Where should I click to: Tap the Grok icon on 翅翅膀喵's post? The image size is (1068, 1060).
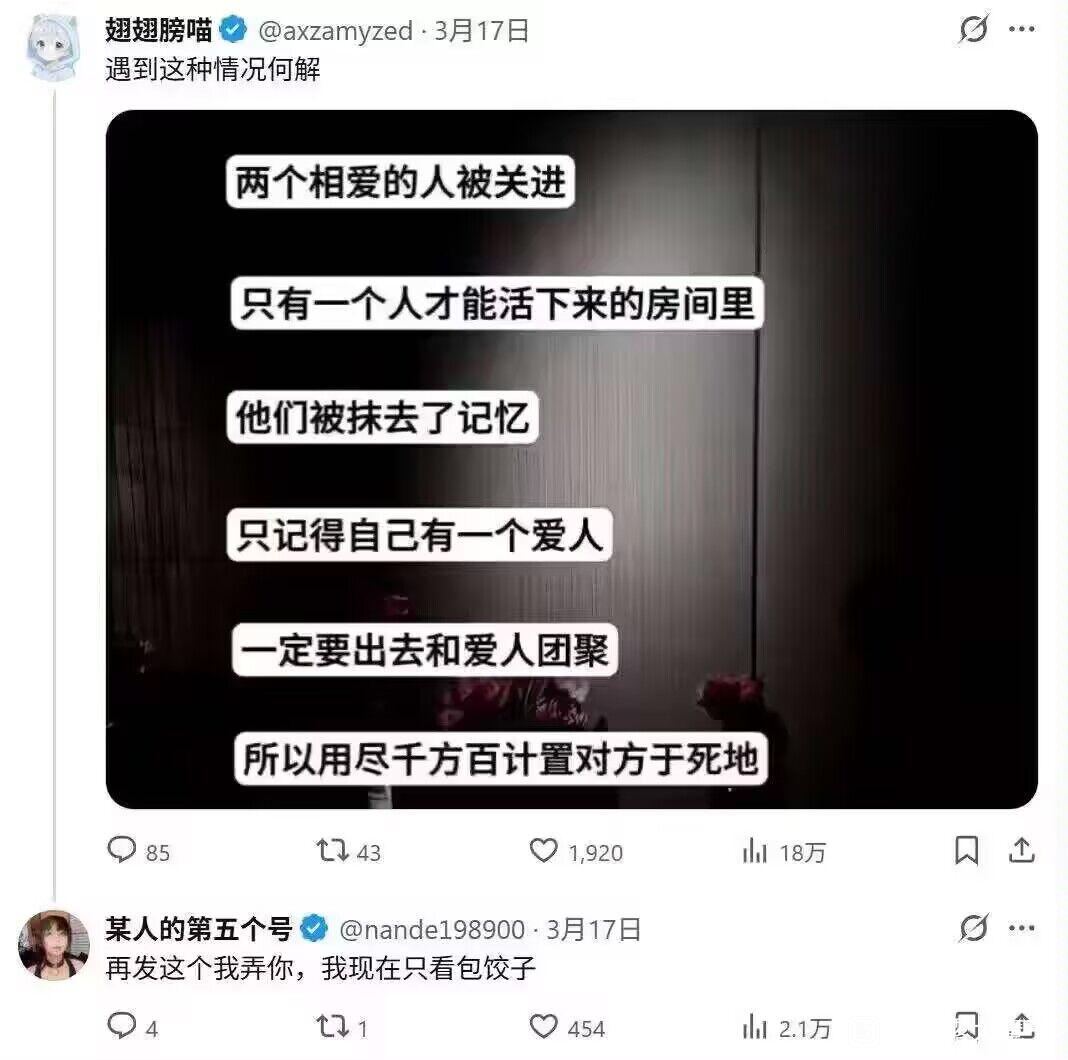point(973,30)
